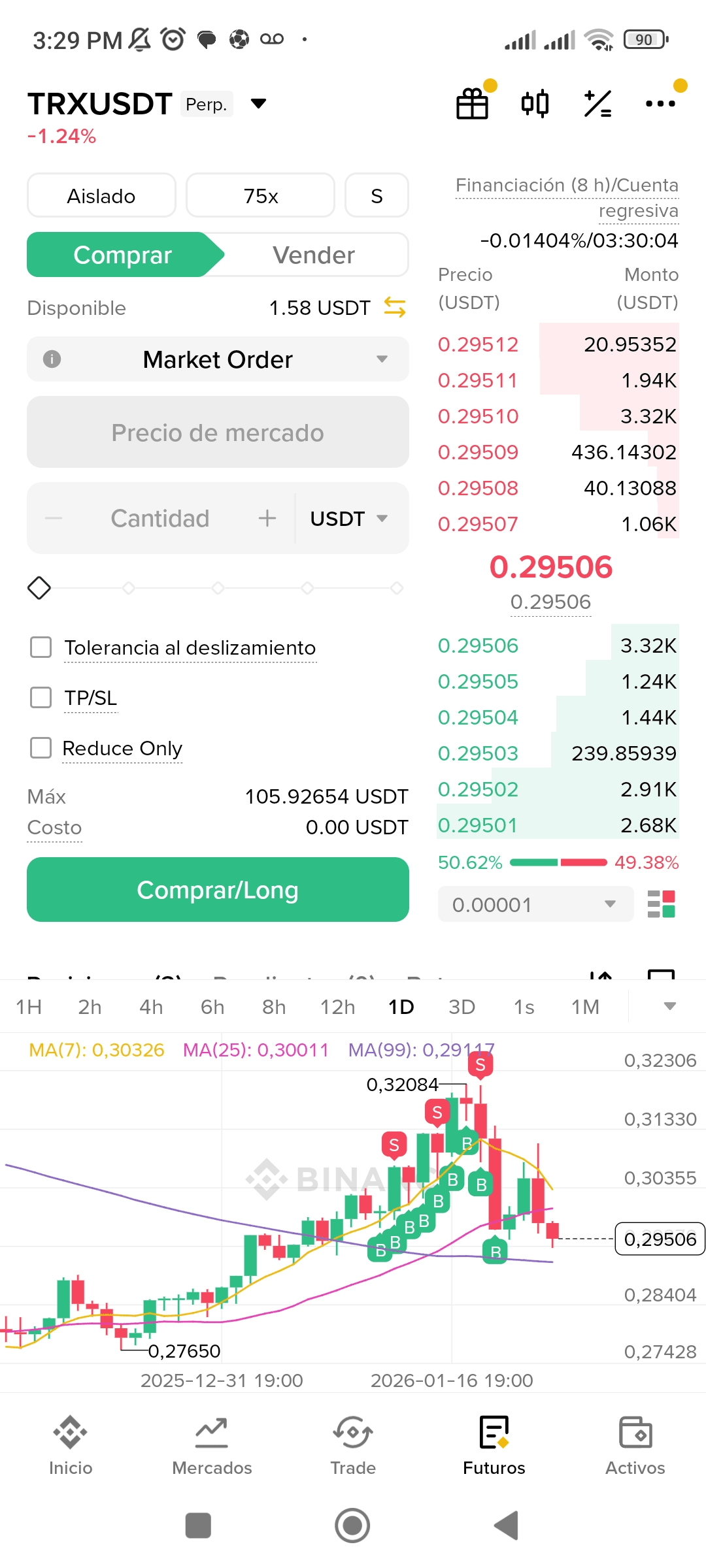Open the gift rewards icon
The width and height of the screenshot is (706, 1568).
coord(472,104)
